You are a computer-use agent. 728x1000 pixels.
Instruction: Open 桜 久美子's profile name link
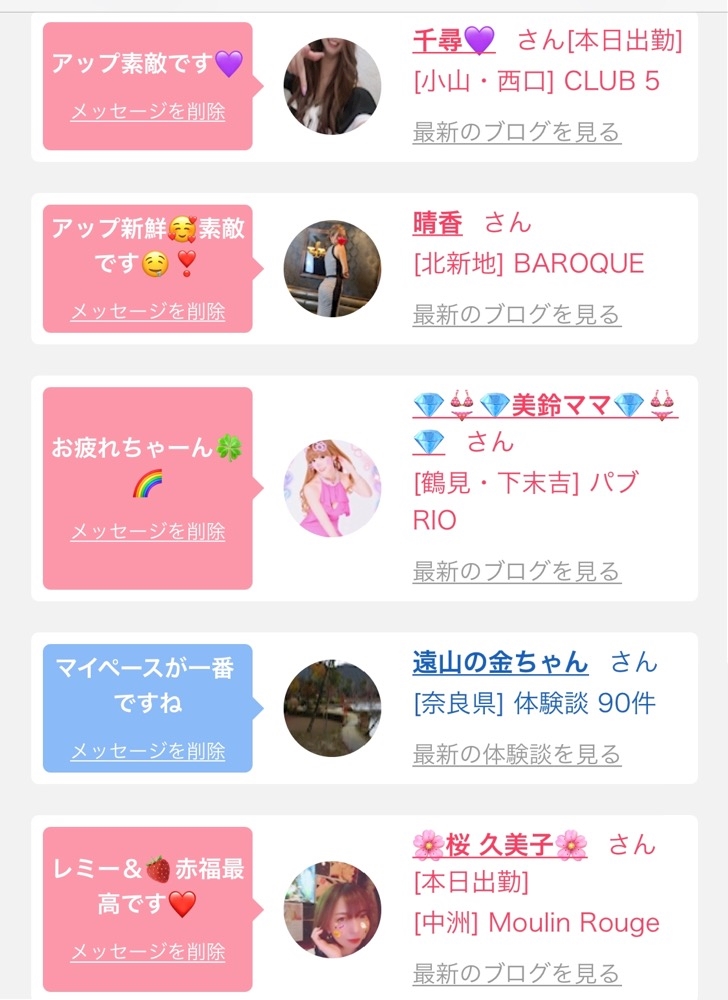[500, 845]
